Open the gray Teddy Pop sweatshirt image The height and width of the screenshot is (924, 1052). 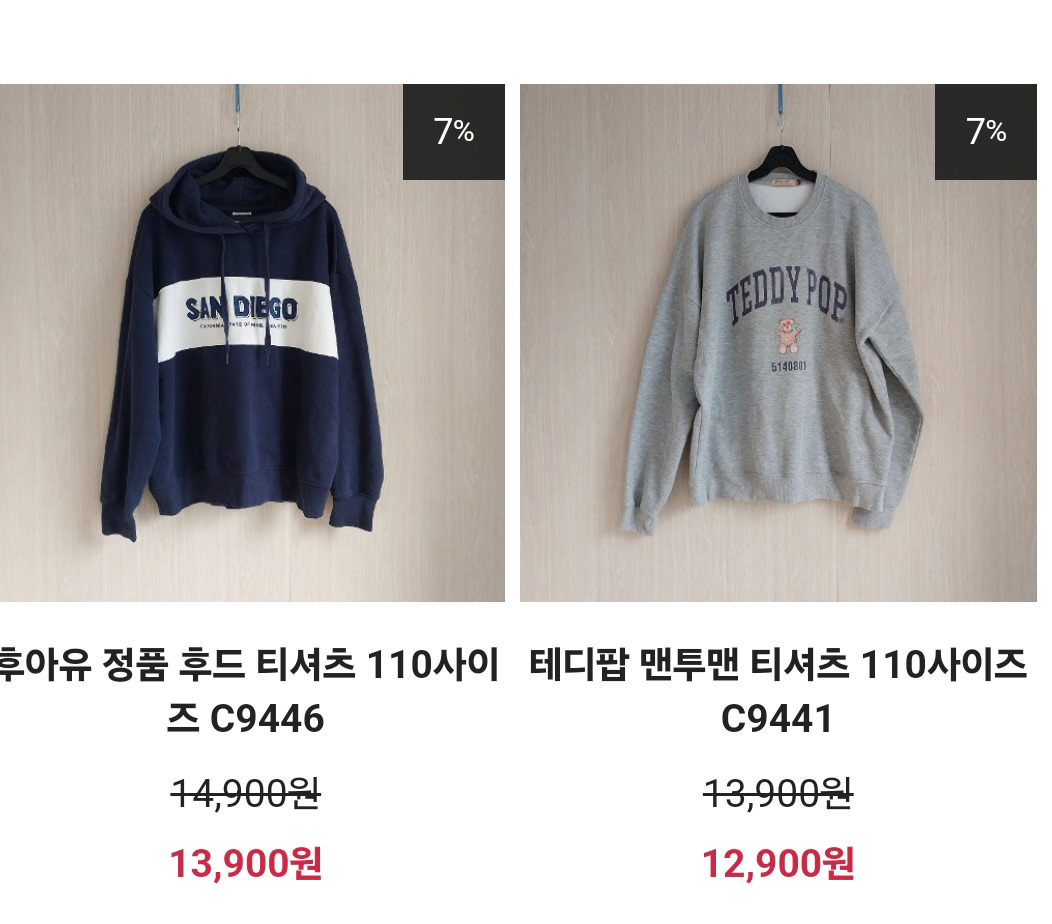pos(778,343)
